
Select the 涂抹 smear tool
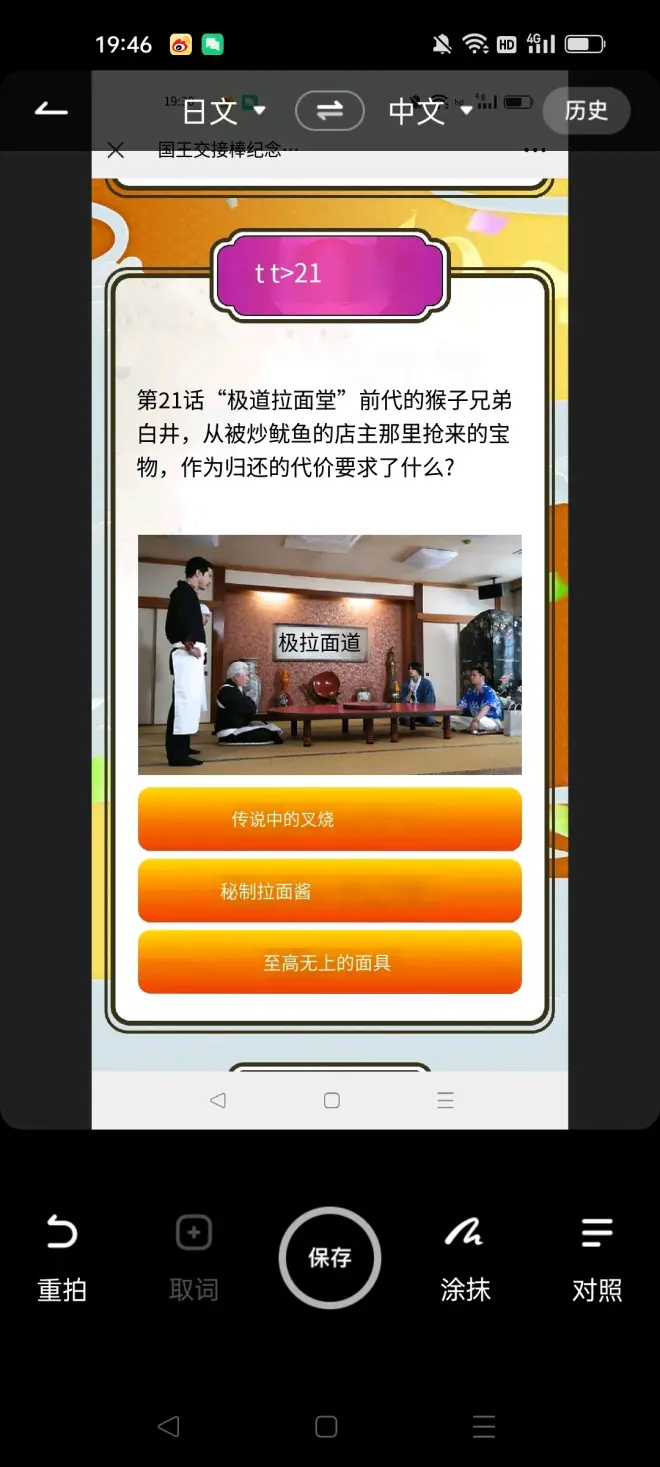tap(465, 1256)
